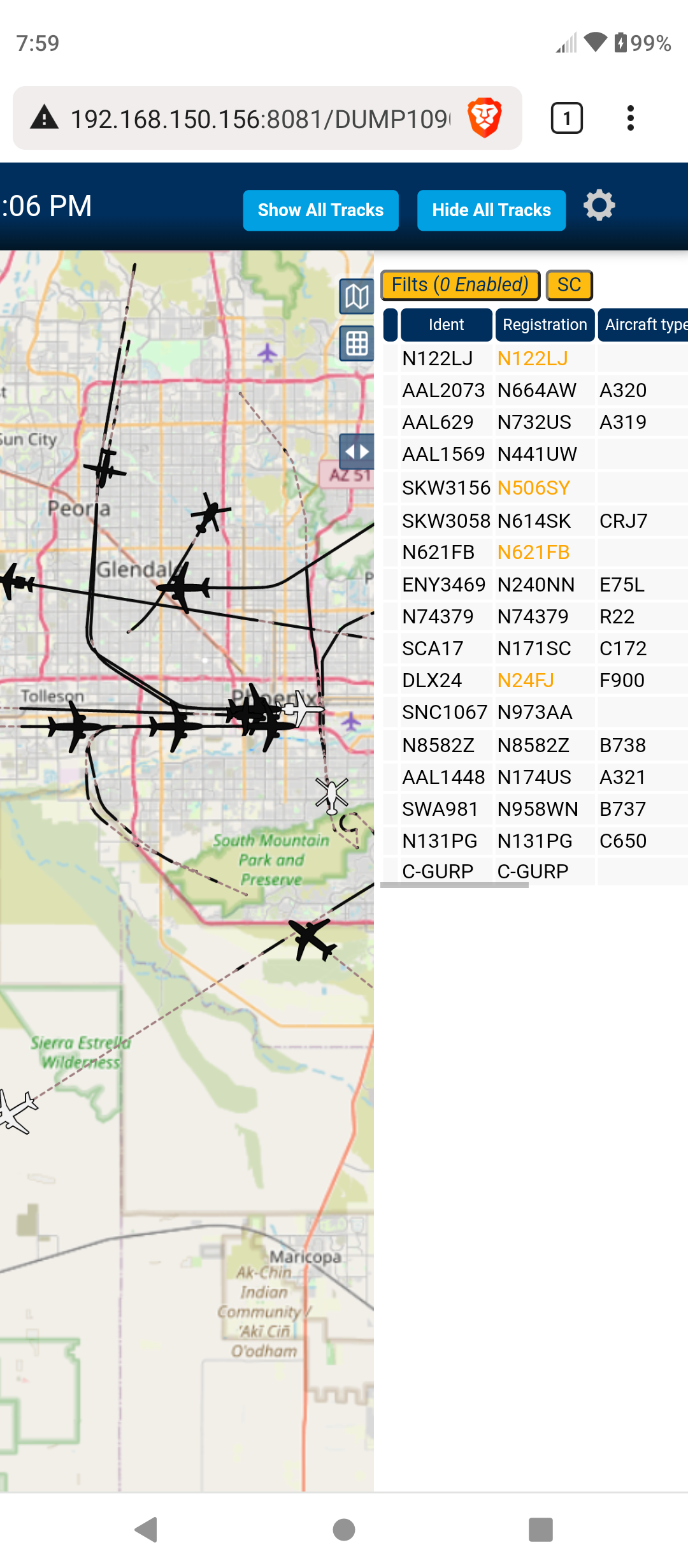The height and width of the screenshot is (1568, 688).
Task: Go back with system back button
Action: click(147, 1530)
